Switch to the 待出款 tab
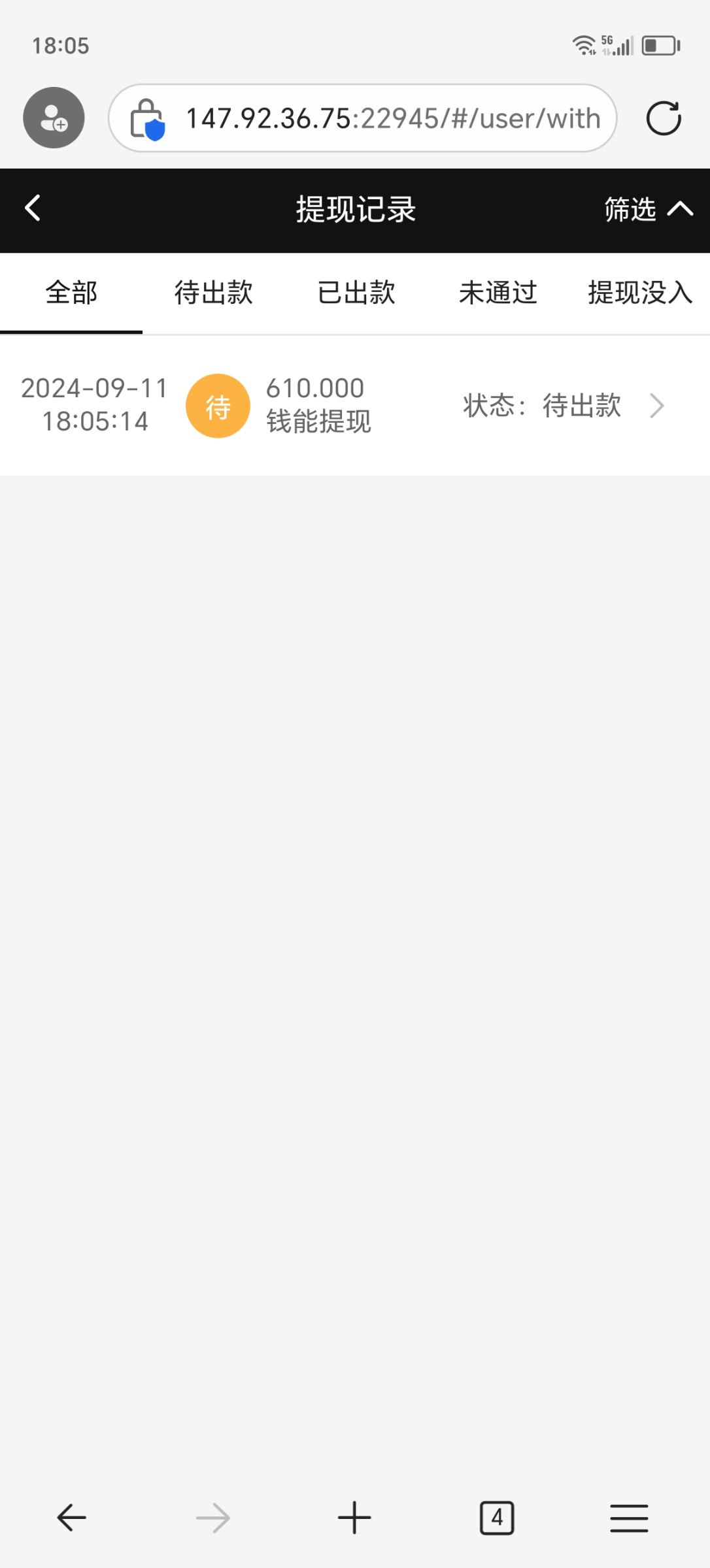Viewport: 710px width, 1568px height. (x=214, y=293)
